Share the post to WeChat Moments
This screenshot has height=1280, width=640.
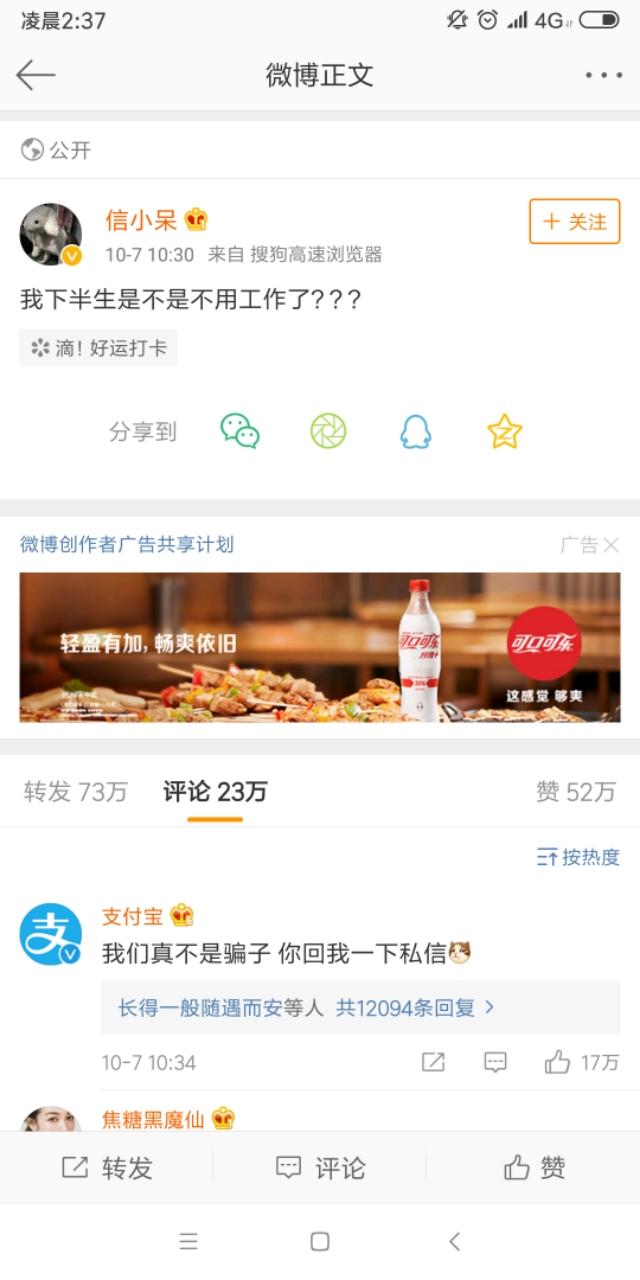click(x=328, y=431)
